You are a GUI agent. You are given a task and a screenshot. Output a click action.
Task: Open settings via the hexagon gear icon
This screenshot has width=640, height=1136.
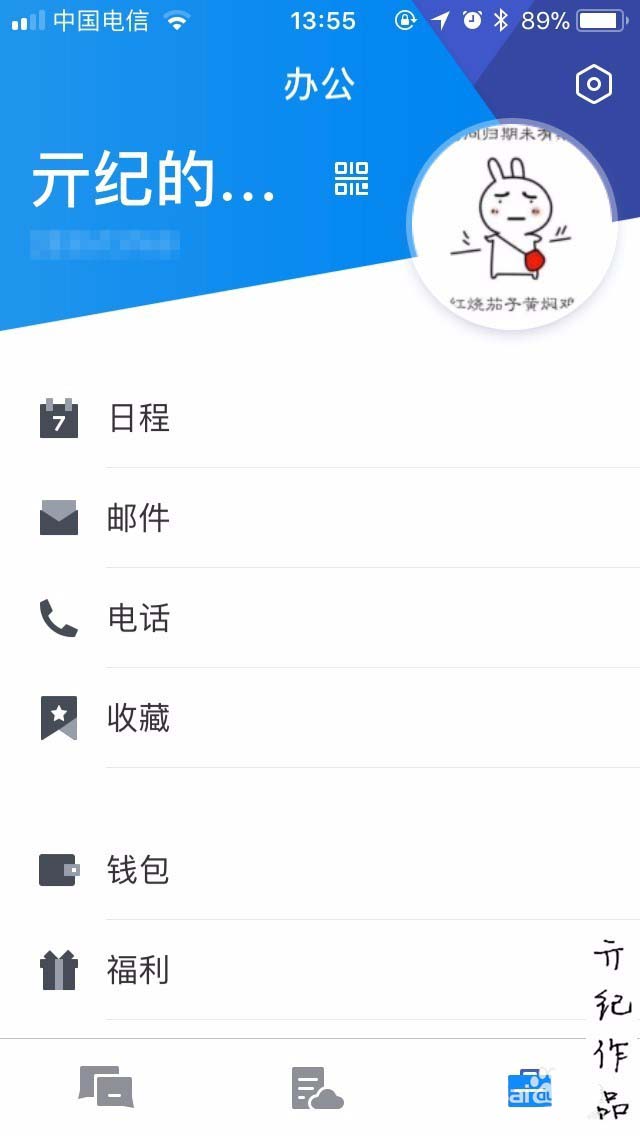click(x=593, y=85)
